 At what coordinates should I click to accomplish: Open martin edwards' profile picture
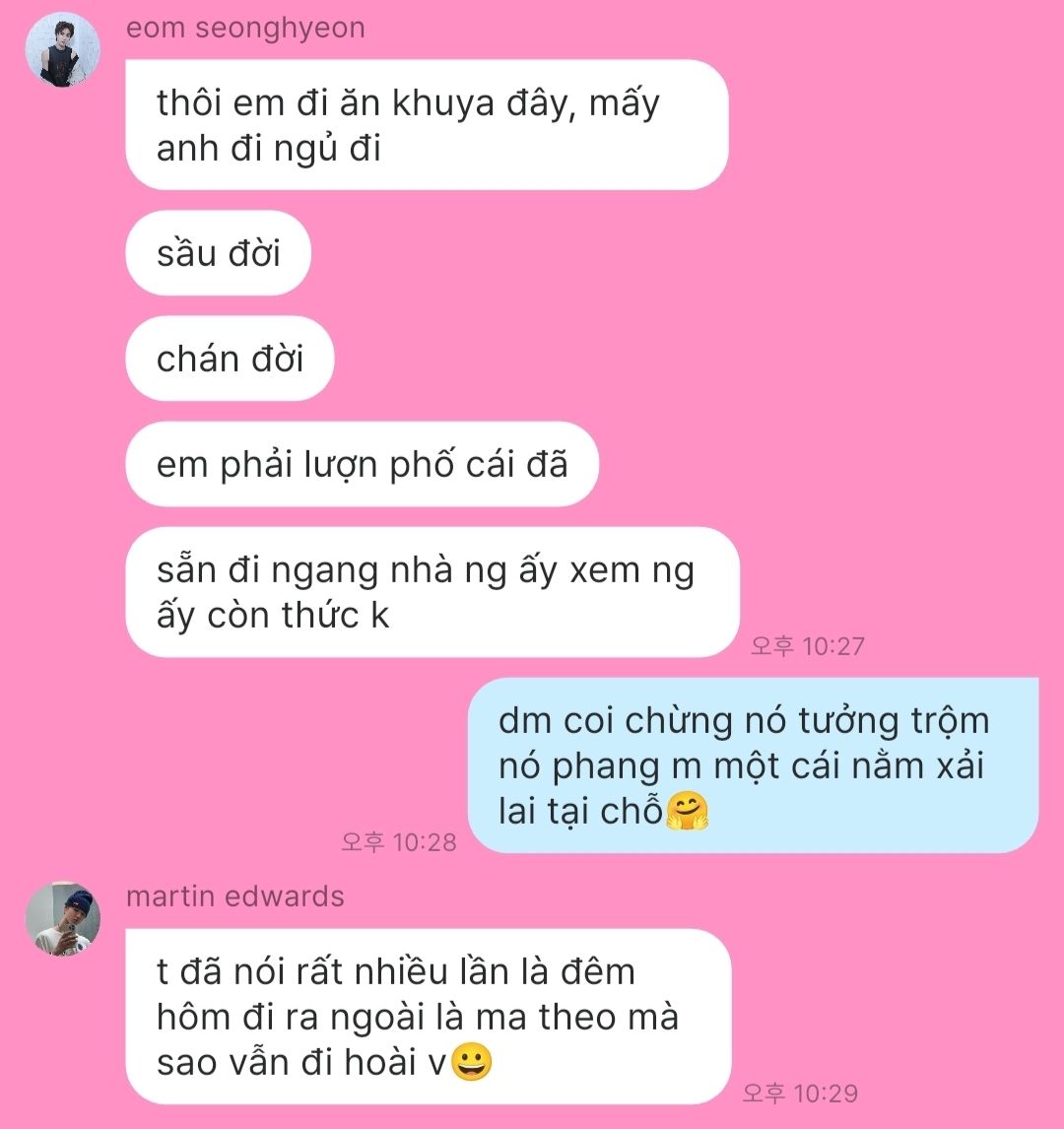(62, 919)
